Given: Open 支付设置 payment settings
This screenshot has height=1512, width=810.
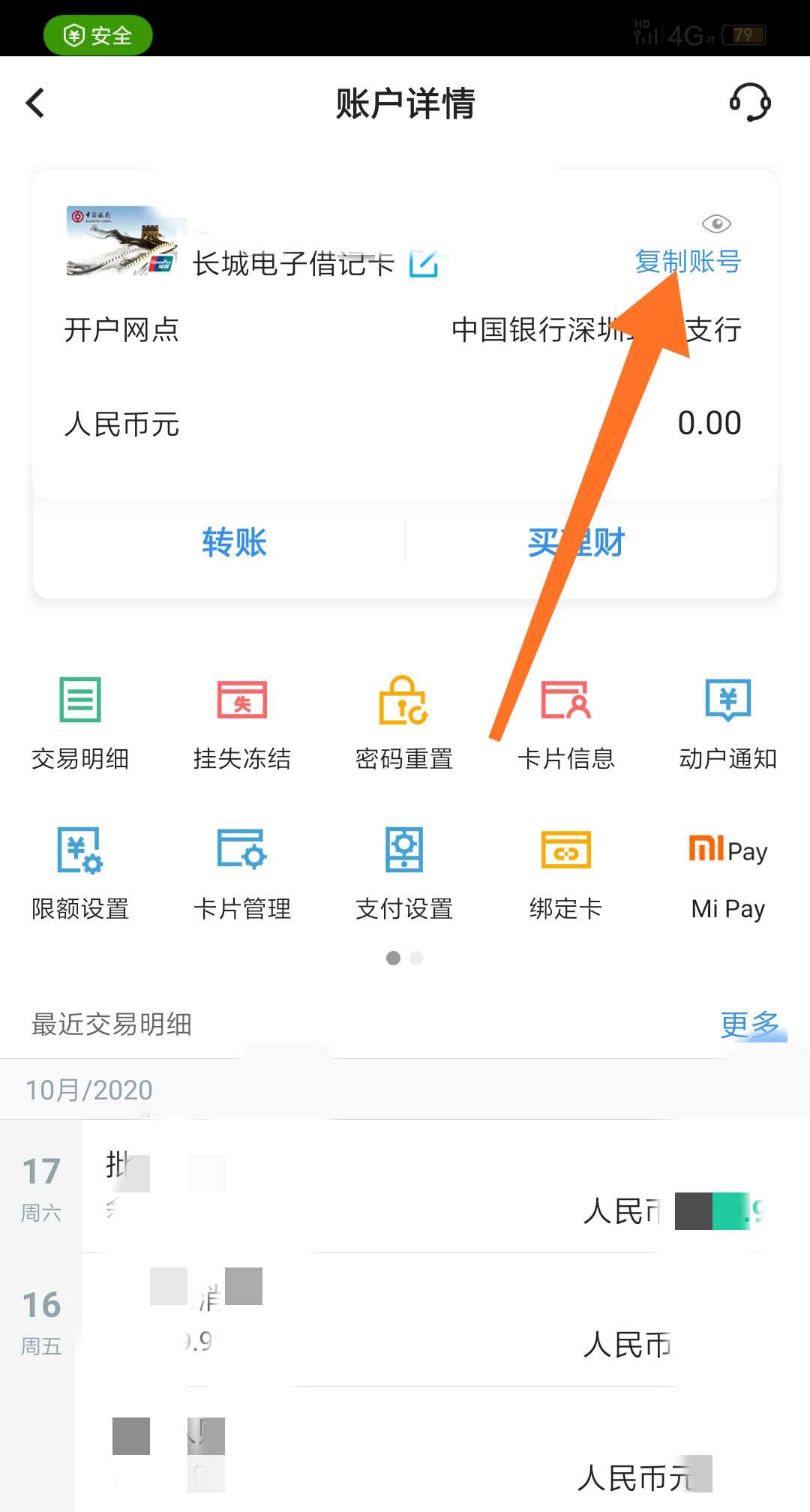Looking at the screenshot, I should tap(403, 870).
